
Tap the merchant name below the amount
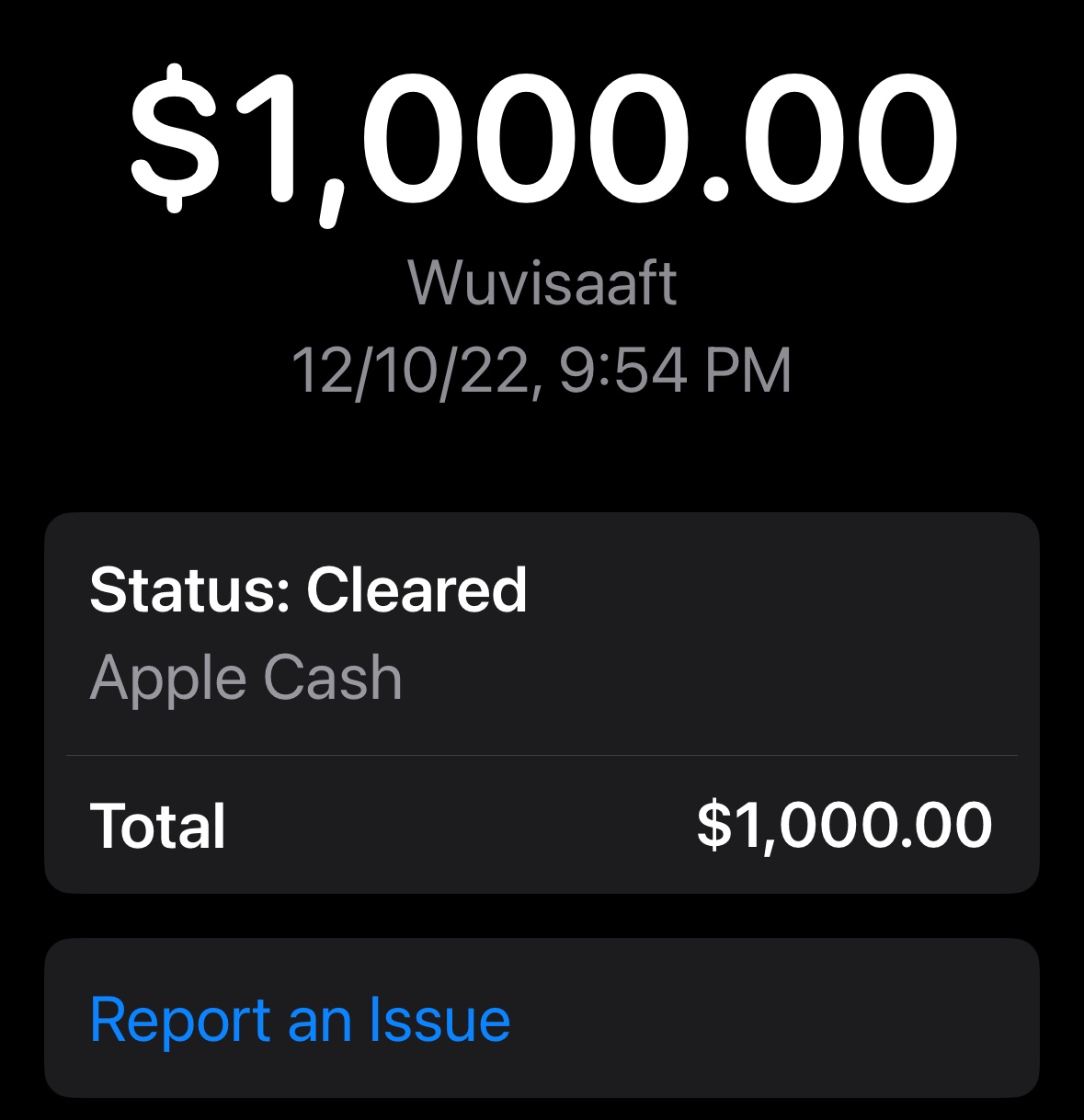544,284
